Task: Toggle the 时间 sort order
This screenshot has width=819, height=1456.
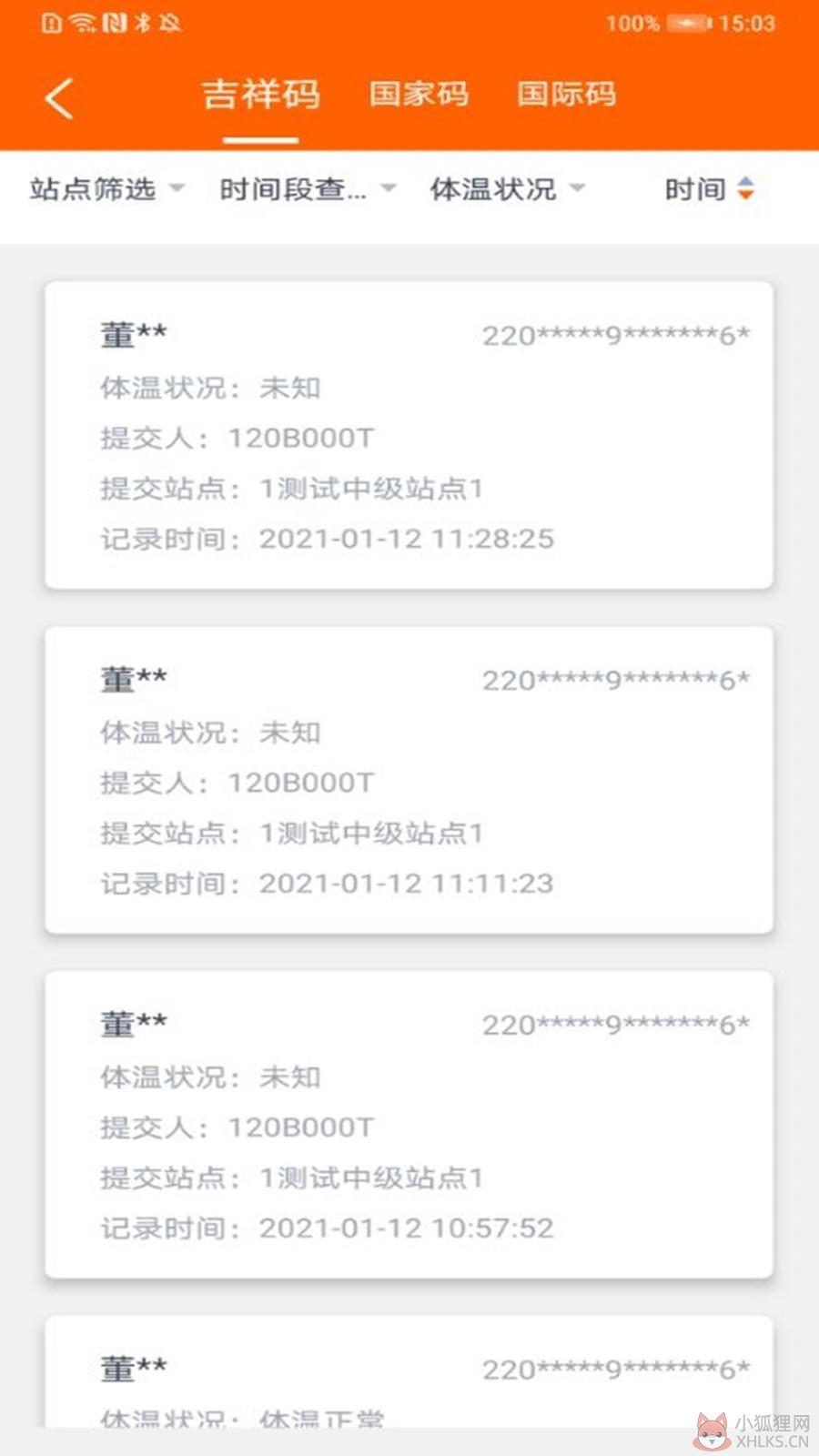Action: coord(710,189)
